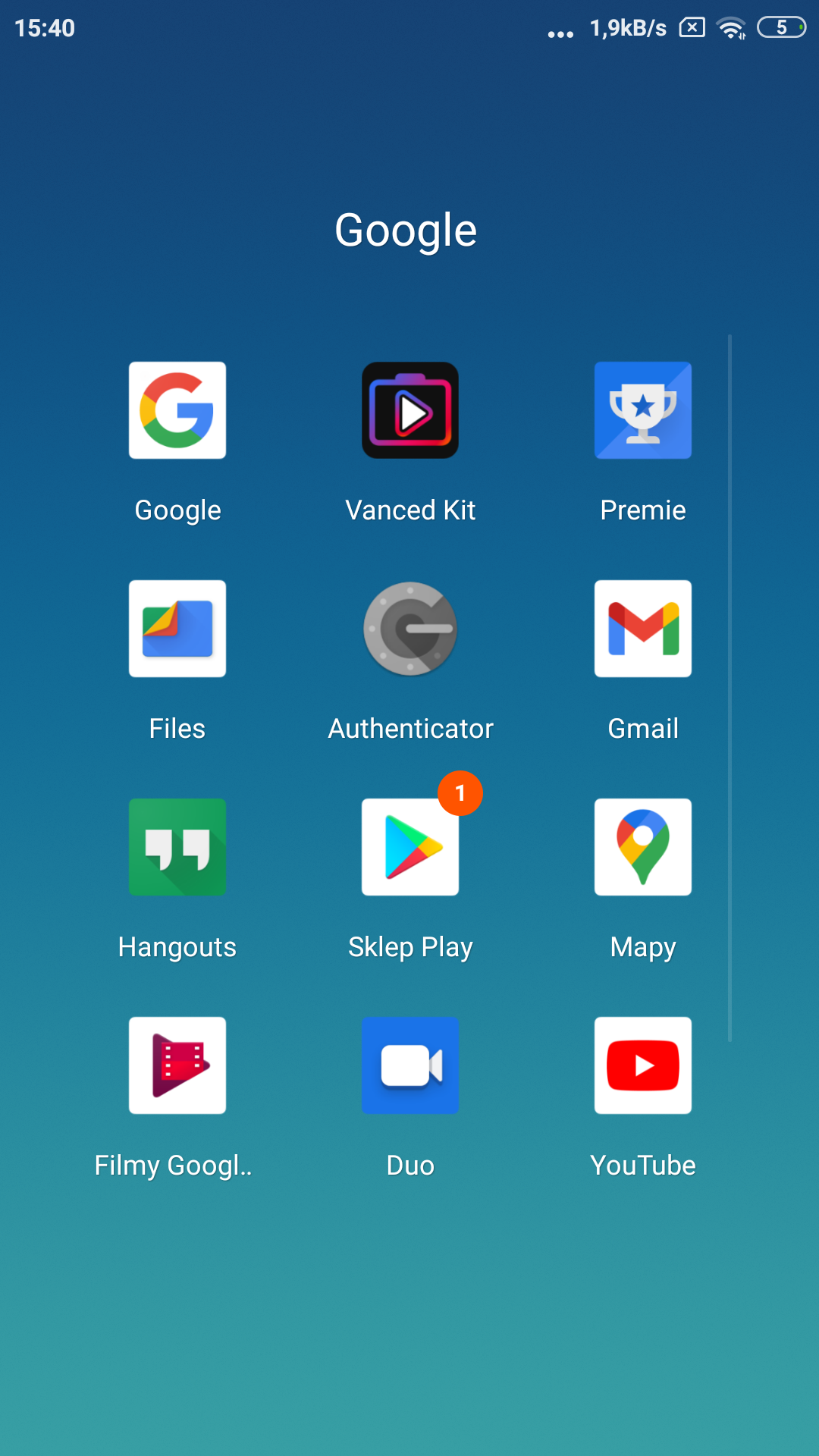Tap the Google folder title to rename it
This screenshot has height=1456, width=819.
(406, 229)
